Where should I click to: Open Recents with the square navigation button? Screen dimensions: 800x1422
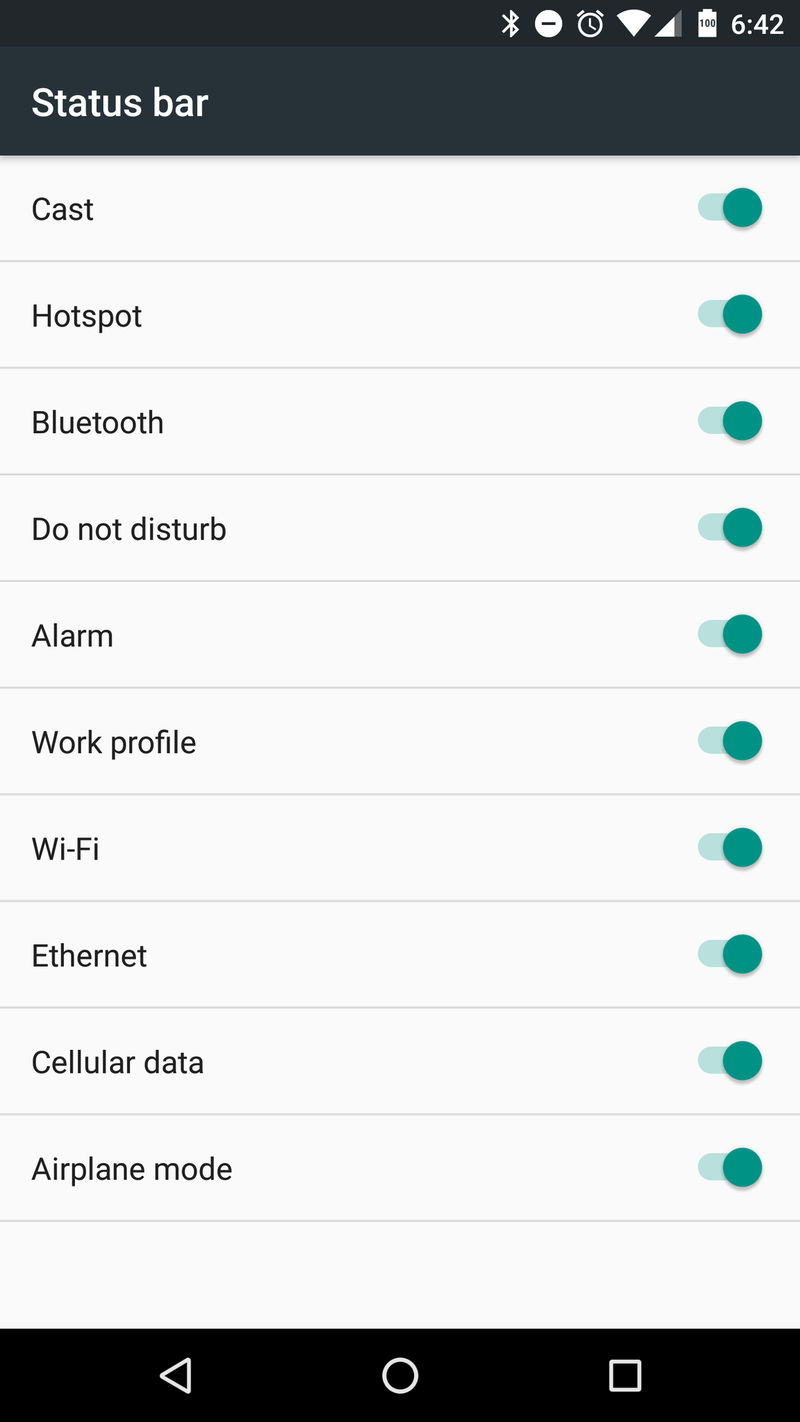tap(625, 1375)
